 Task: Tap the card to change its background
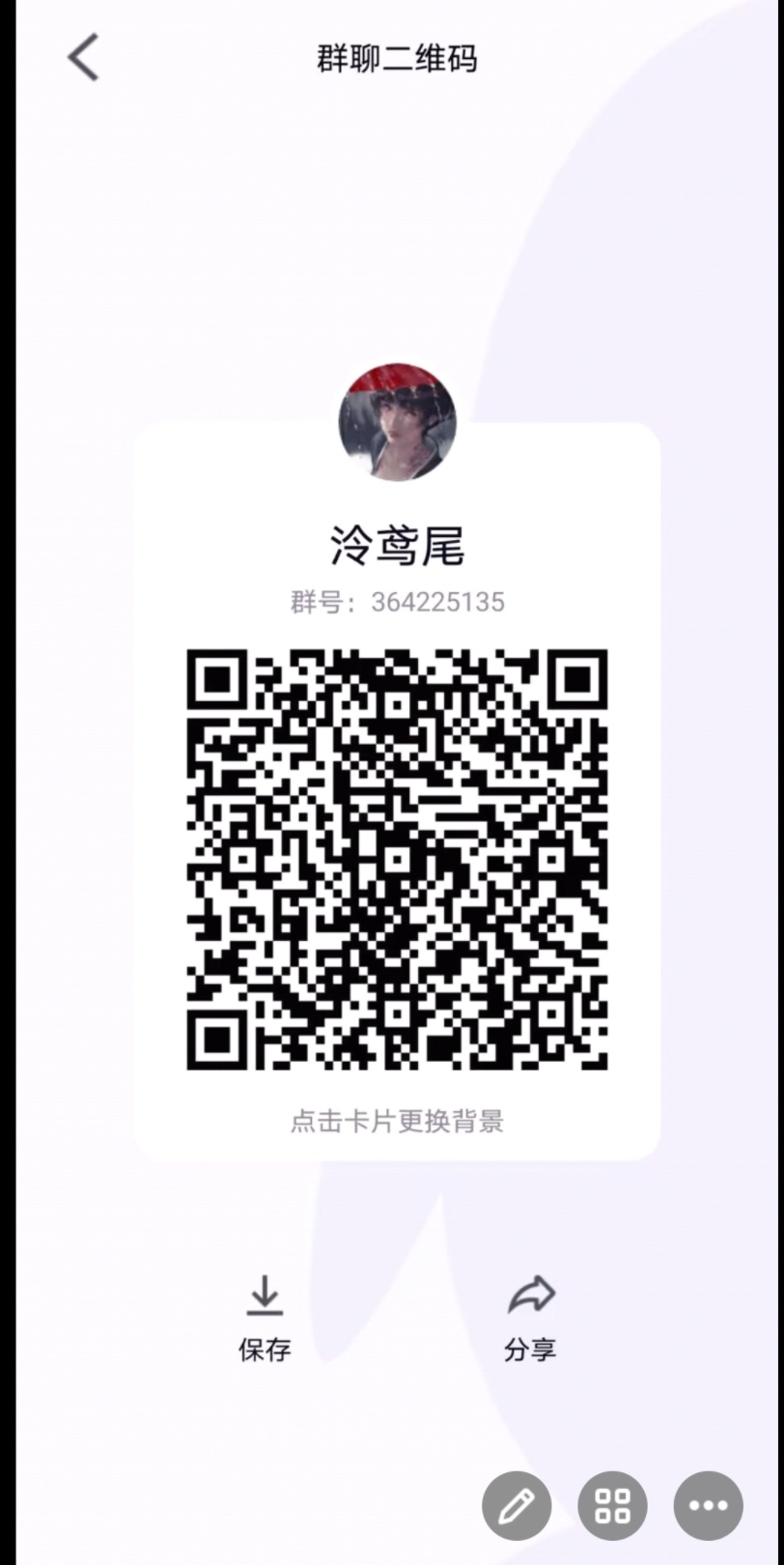[397, 1121]
